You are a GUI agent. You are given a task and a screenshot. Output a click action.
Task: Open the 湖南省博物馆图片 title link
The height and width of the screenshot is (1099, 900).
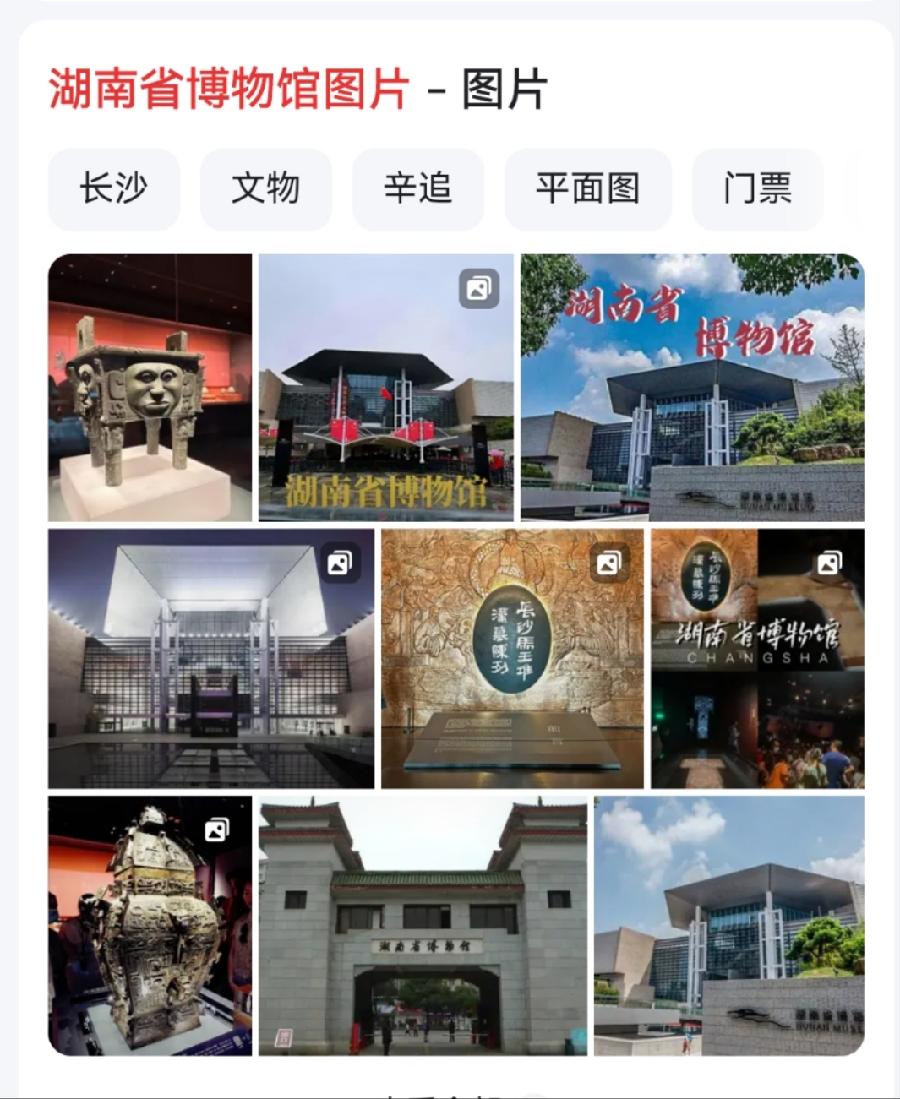(x=229, y=90)
